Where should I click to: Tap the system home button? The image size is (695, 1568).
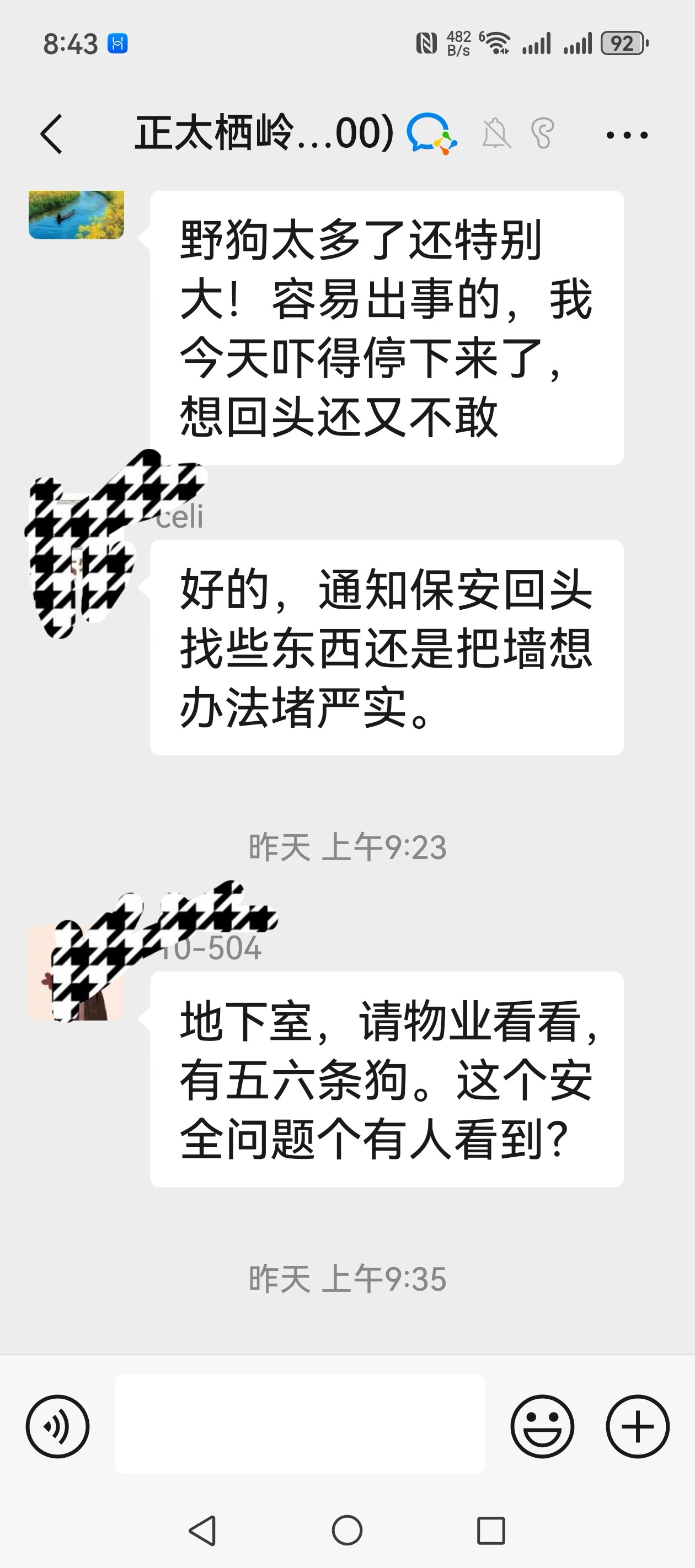coord(347,1531)
